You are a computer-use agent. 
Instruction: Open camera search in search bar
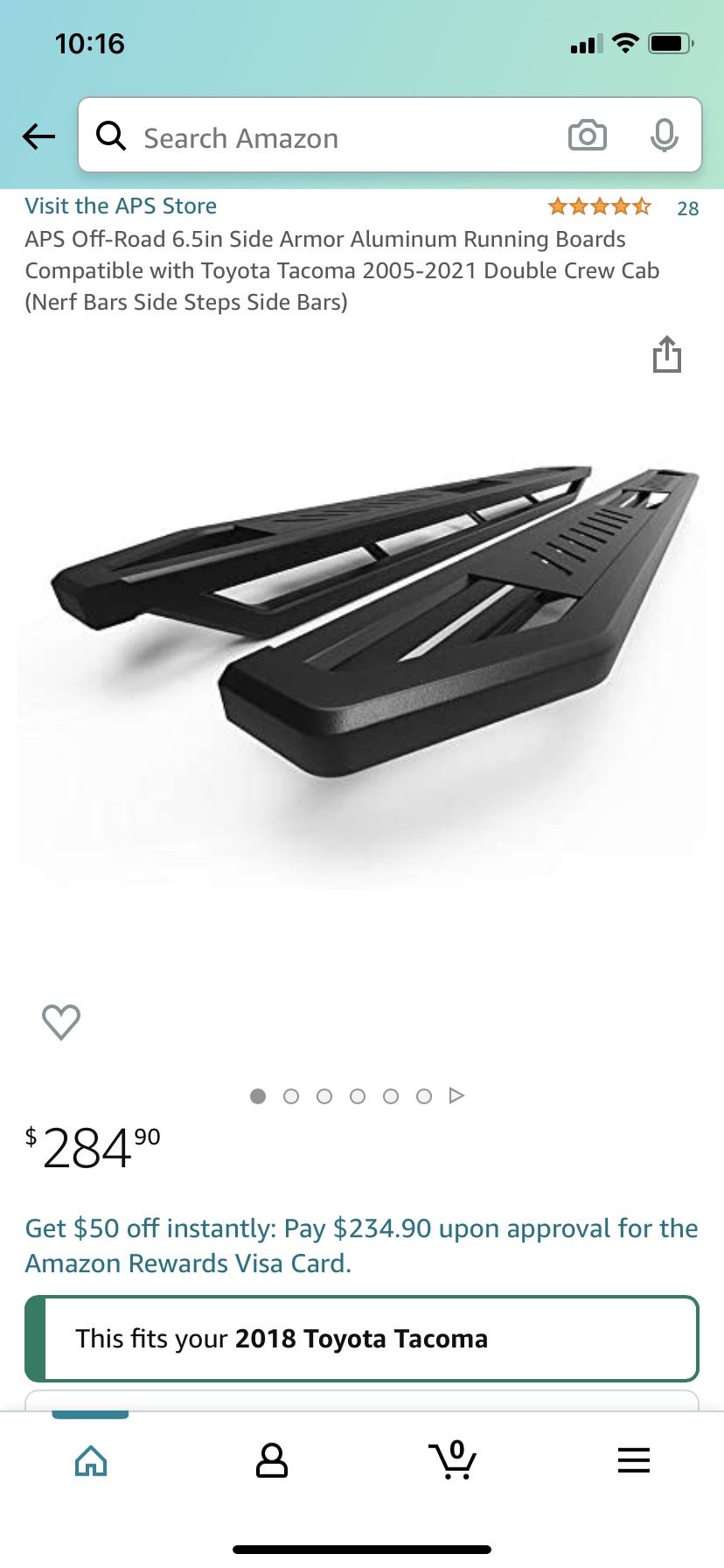(x=587, y=136)
